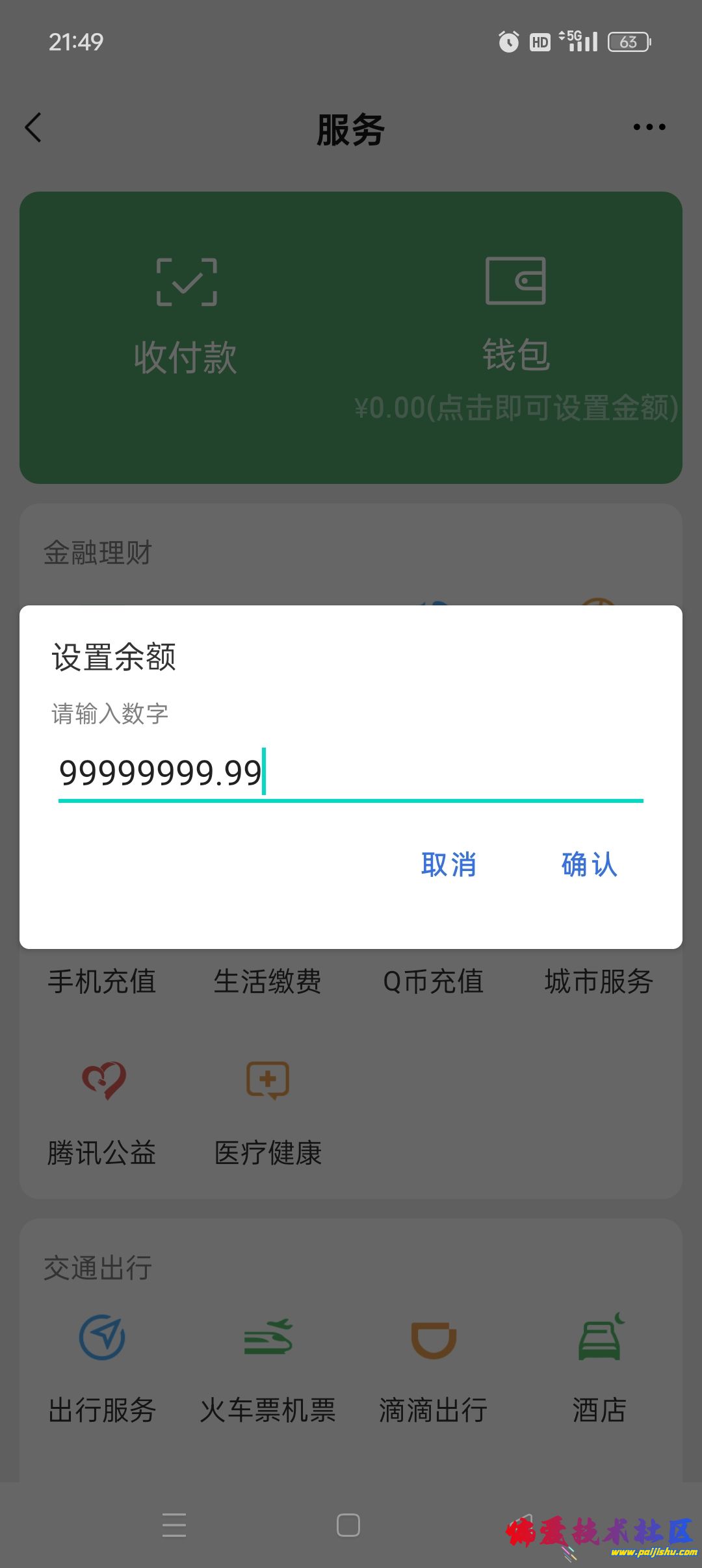The image size is (702, 1568).
Task: Click the balance number input field
Action: point(351,774)
